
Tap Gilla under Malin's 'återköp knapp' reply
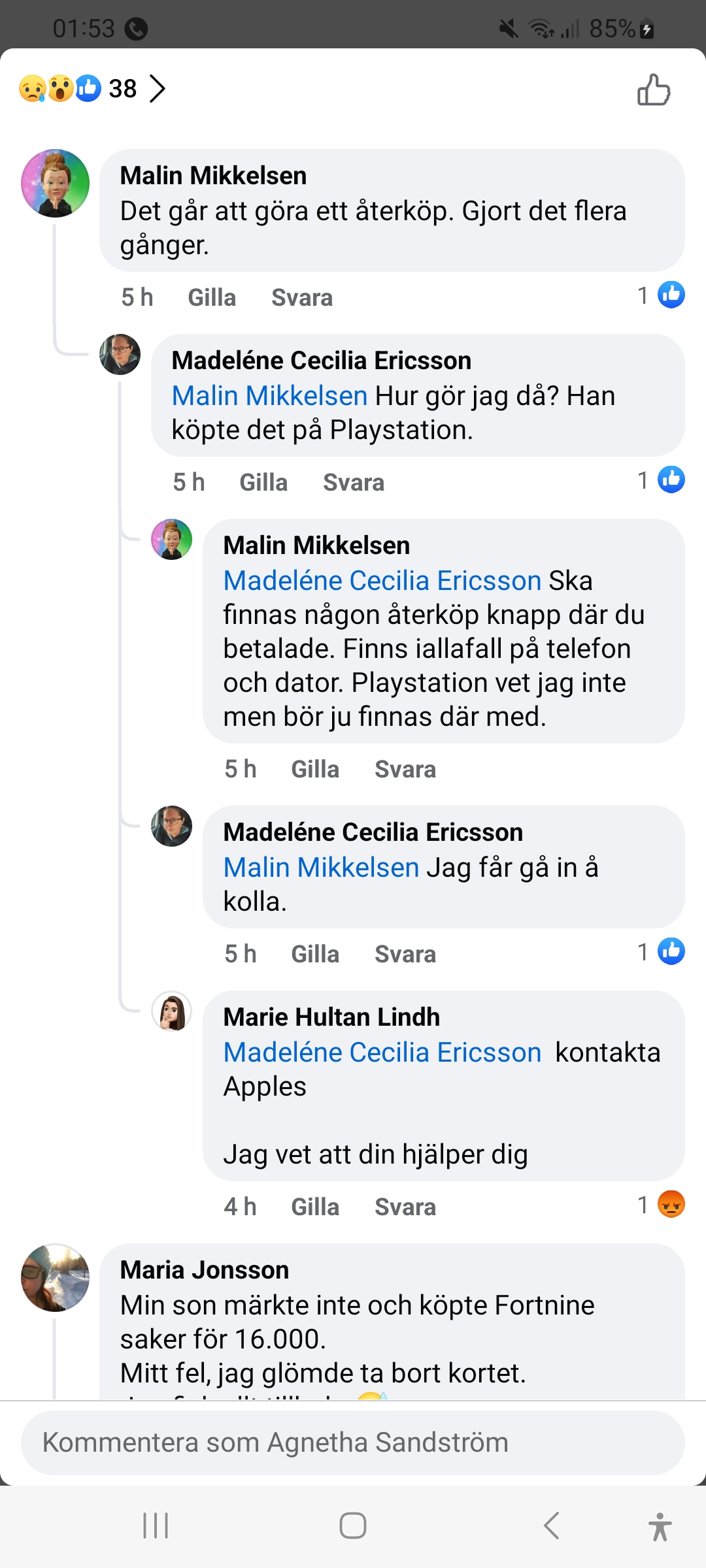point(315,770)
